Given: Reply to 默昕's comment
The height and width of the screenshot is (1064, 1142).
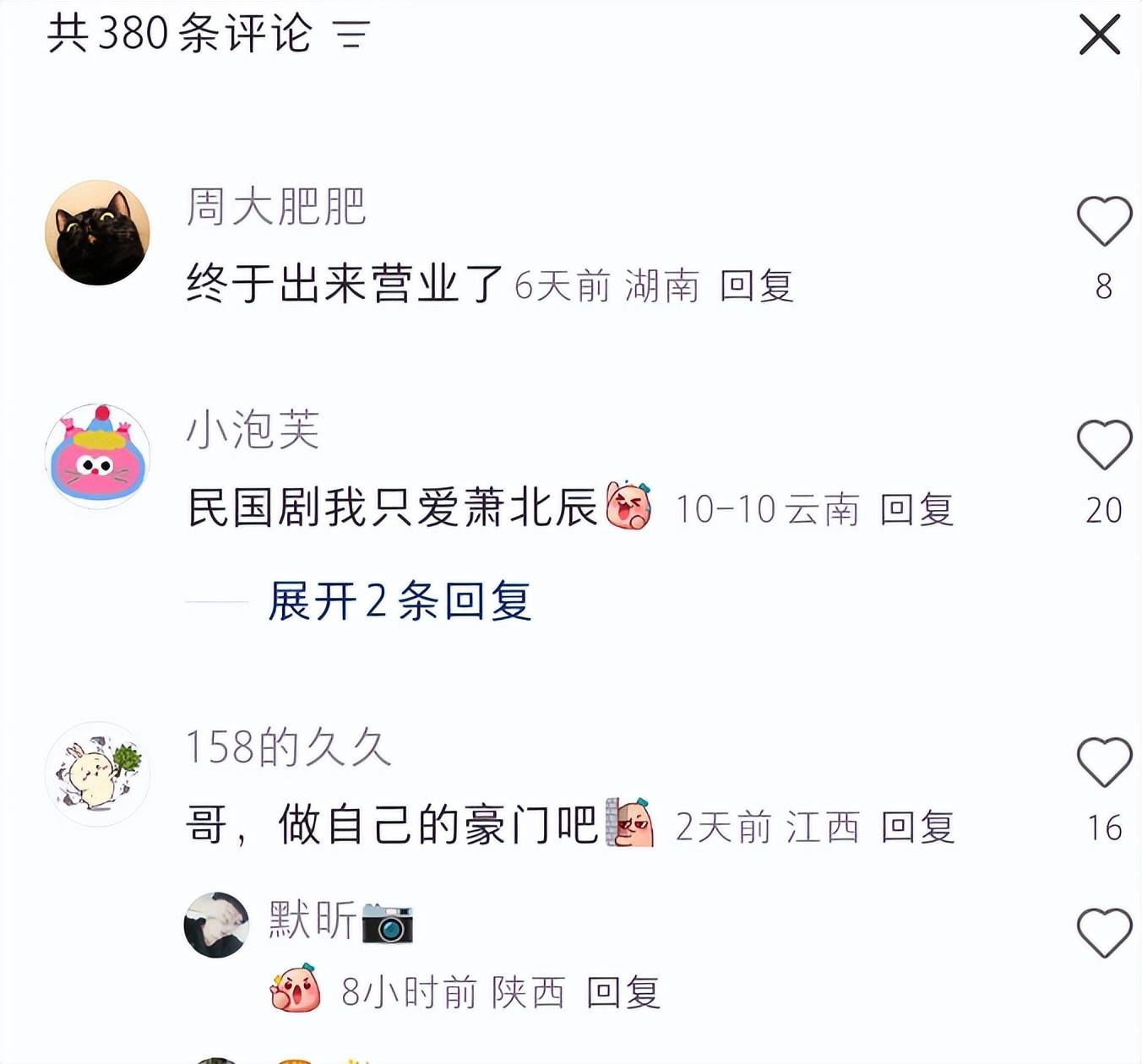Looking at the screenshot, I should [623, 992].
